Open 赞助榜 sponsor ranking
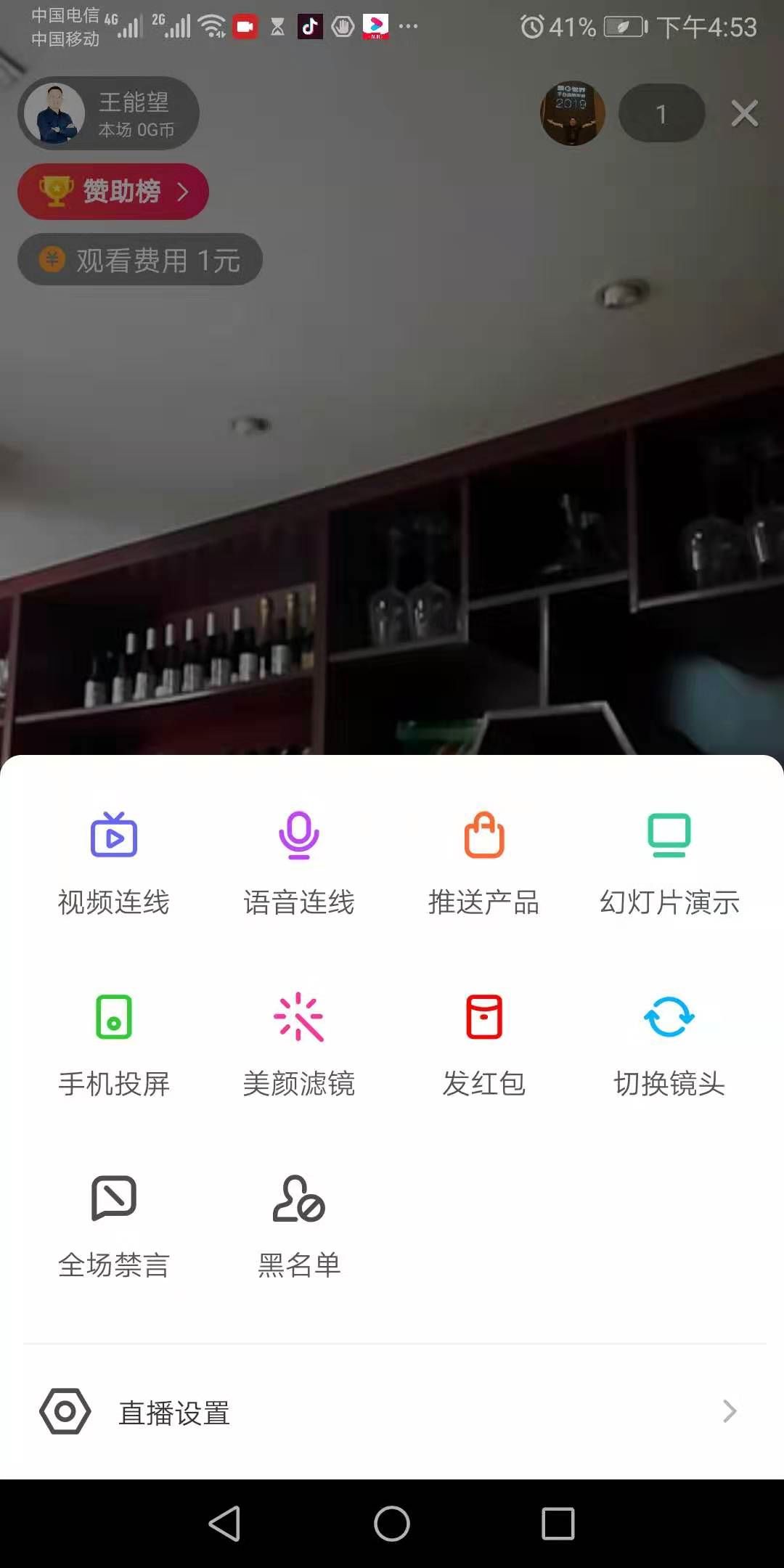This screenshot has height=1568, width=784. point(113,192)
